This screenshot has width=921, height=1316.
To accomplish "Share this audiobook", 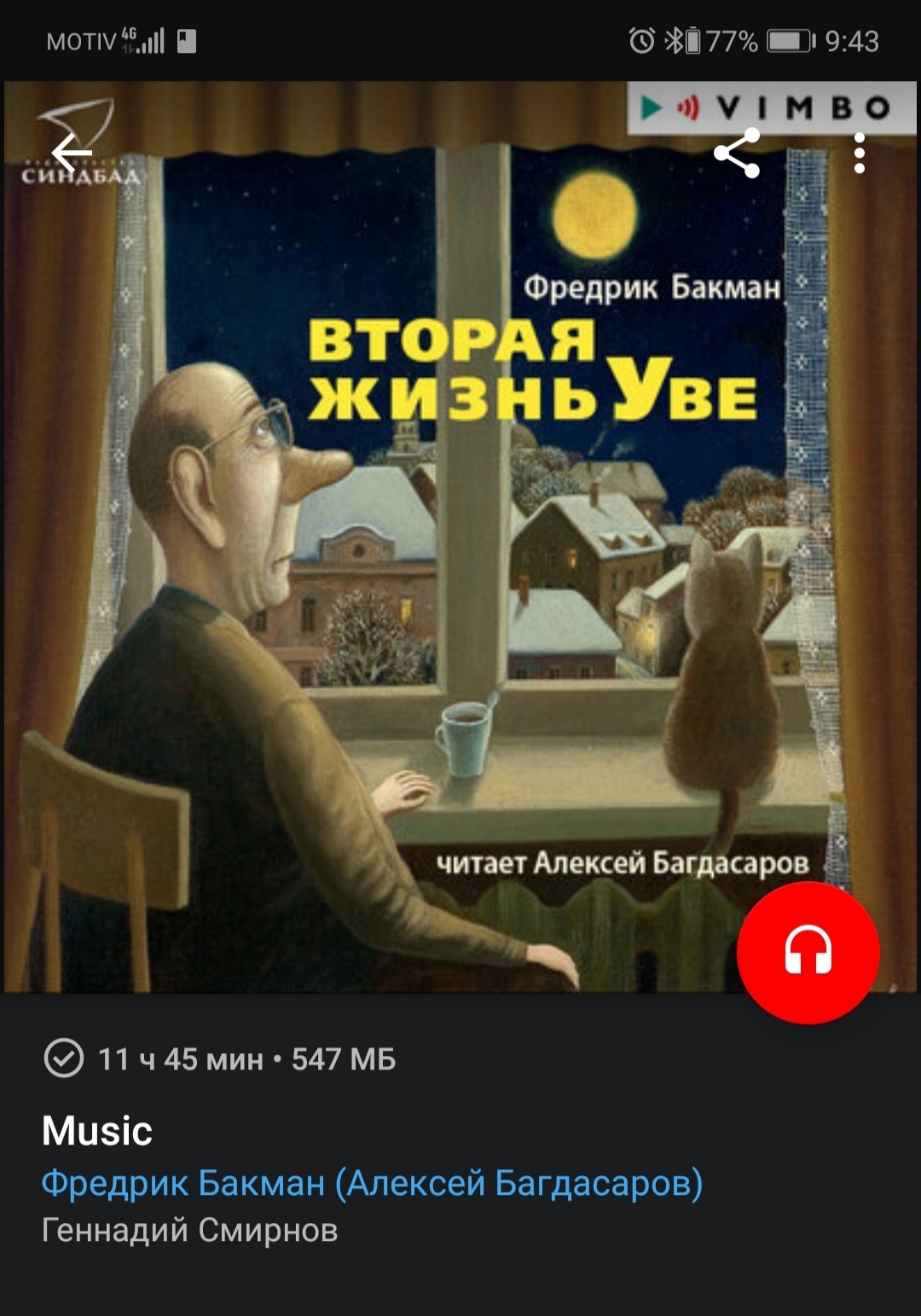I will pos(737,154).
